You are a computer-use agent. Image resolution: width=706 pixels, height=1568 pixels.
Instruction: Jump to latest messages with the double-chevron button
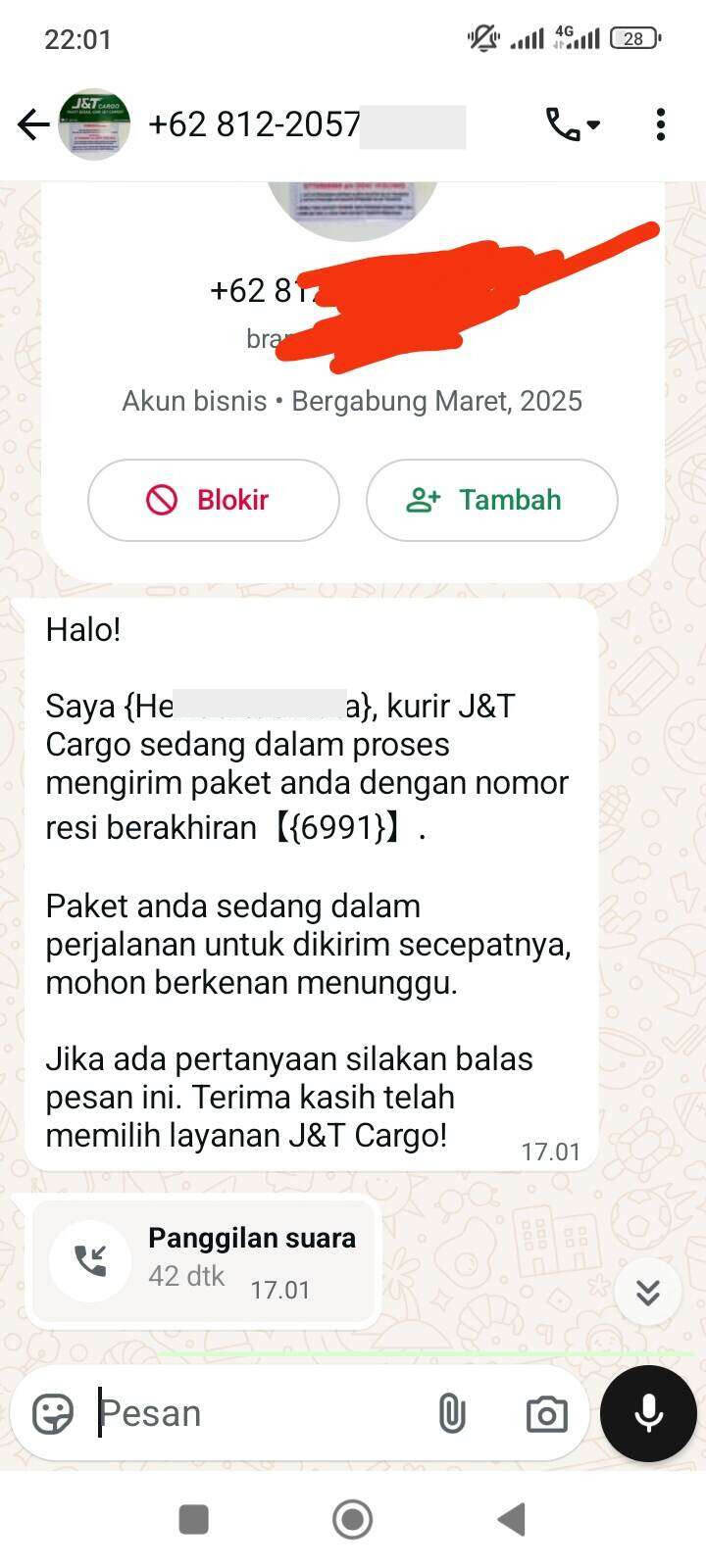coord(647,1293)
